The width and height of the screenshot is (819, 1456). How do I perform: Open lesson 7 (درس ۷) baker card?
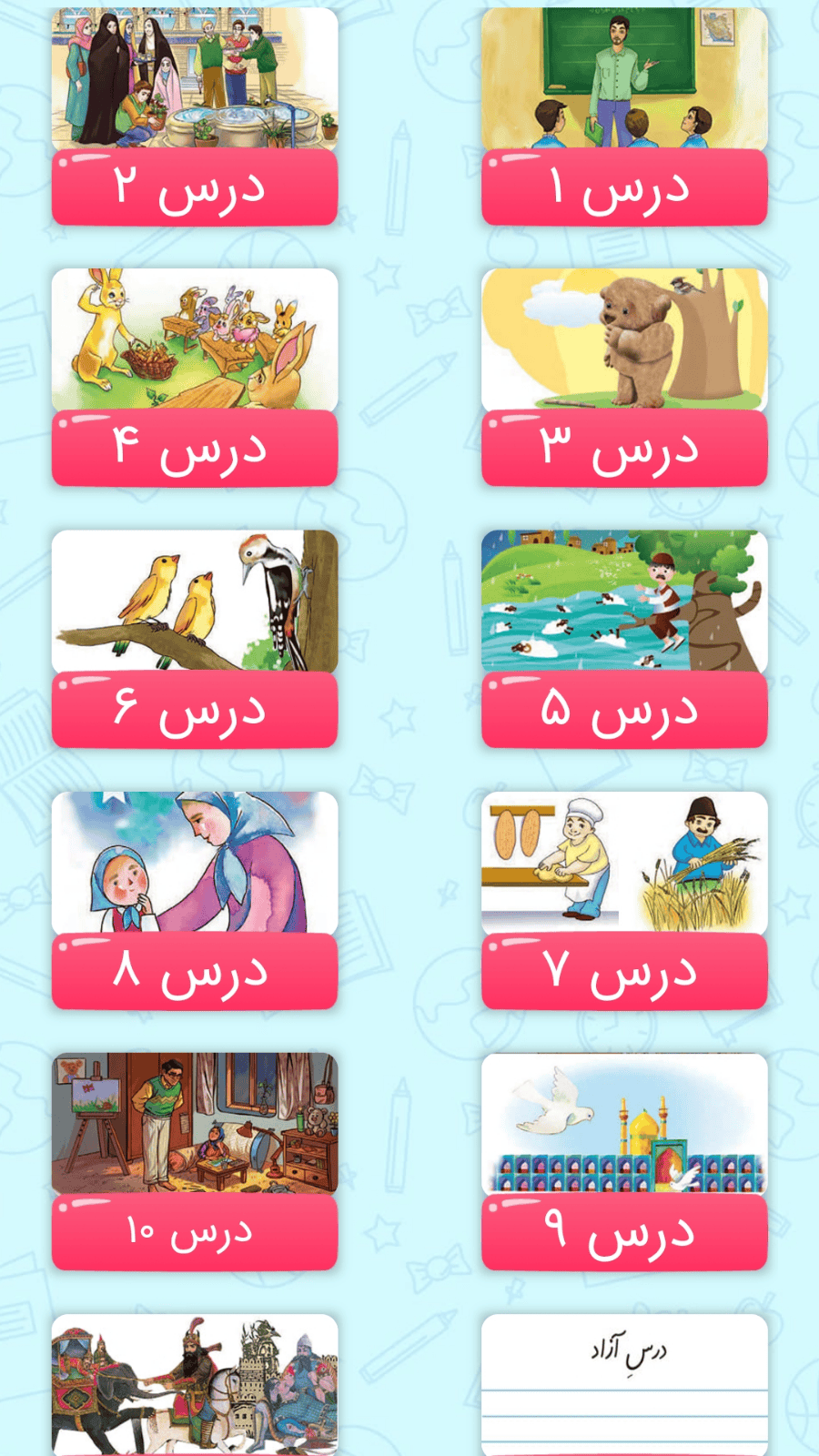pyautogui.click(x=624, y=900)
